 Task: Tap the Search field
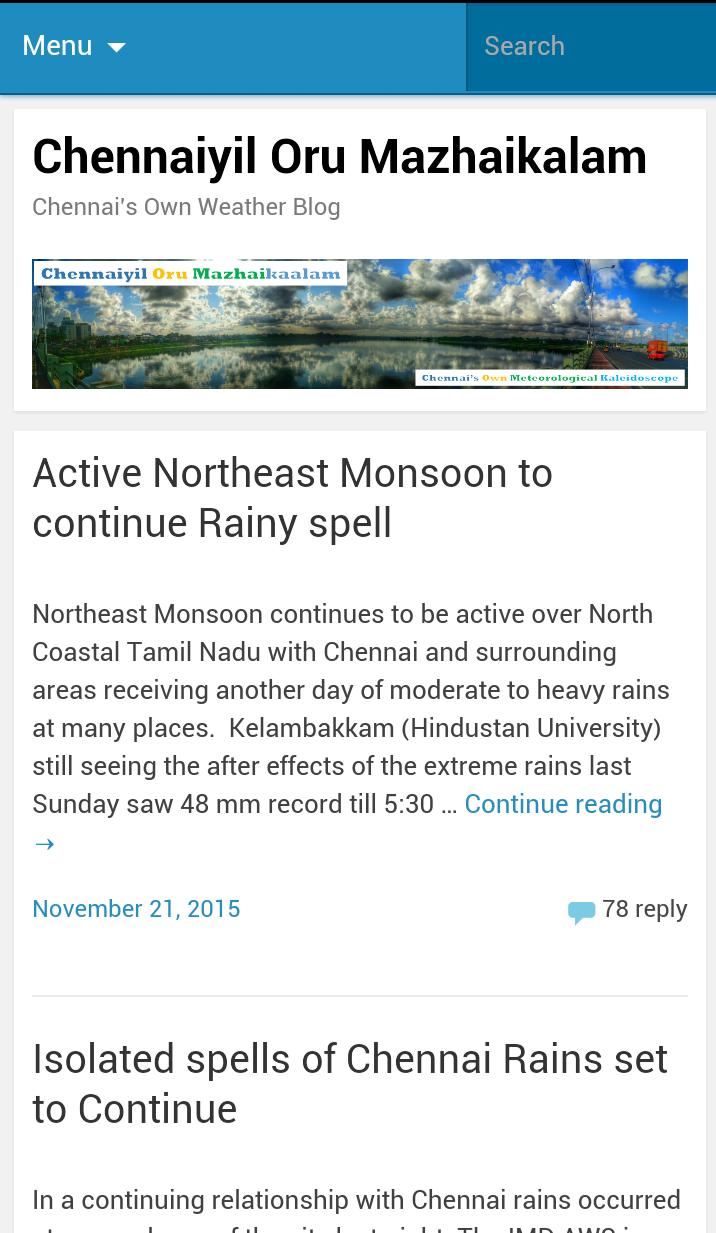[590, 46]
